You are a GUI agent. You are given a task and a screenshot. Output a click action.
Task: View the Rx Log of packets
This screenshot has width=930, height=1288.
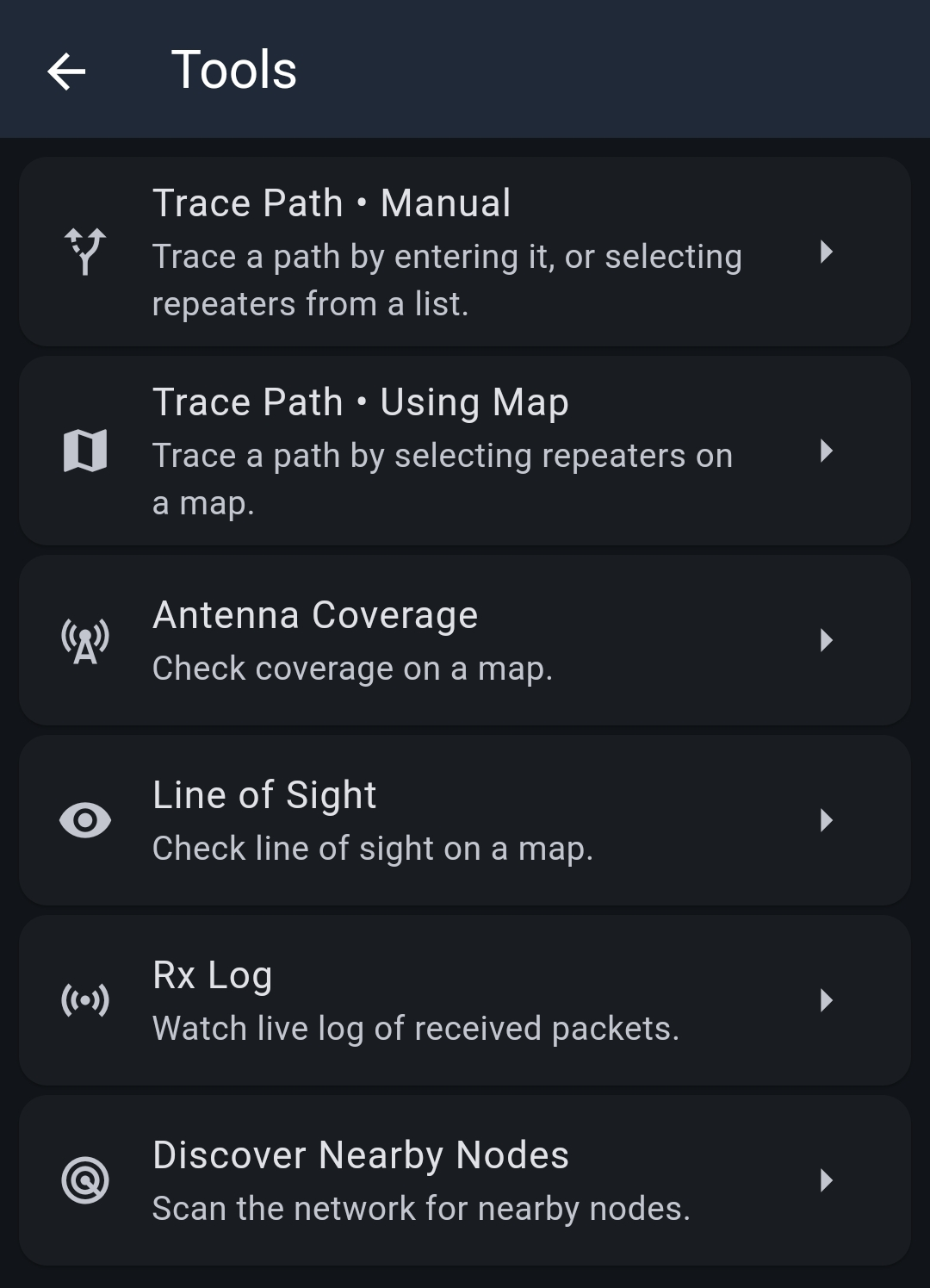pos(465,1000)
